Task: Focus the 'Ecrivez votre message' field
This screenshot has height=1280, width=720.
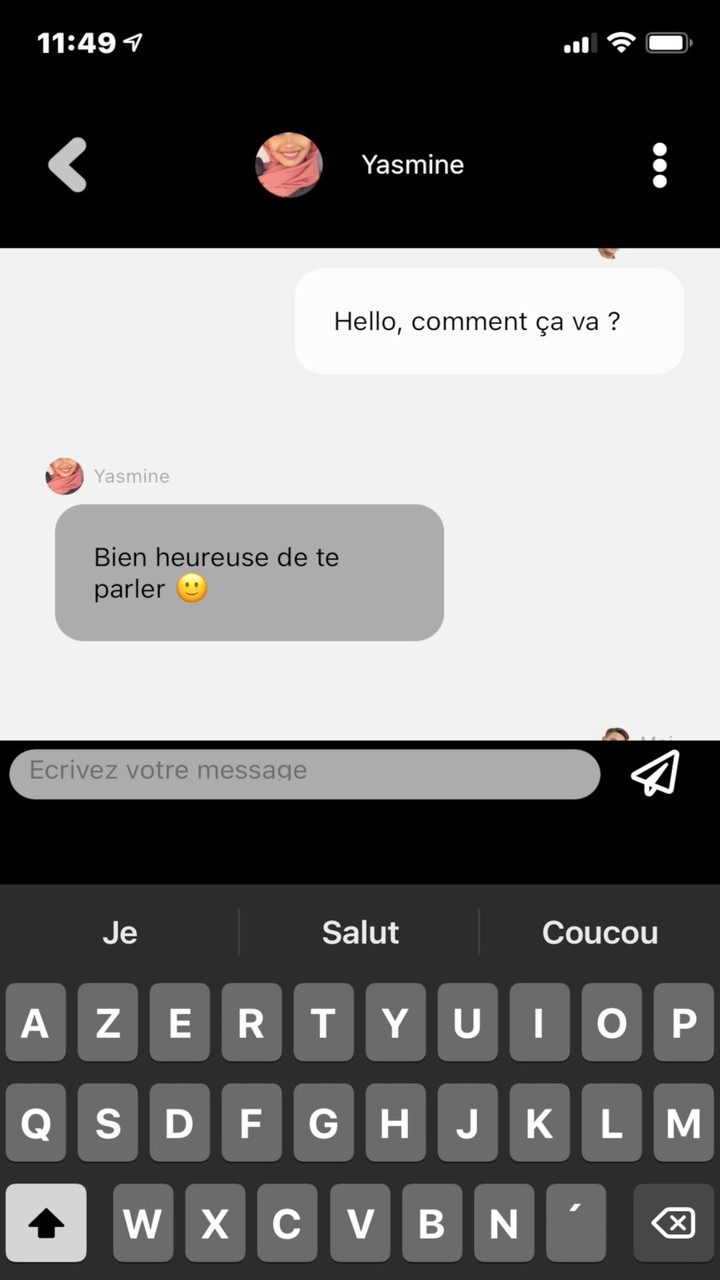Action: 305,773
